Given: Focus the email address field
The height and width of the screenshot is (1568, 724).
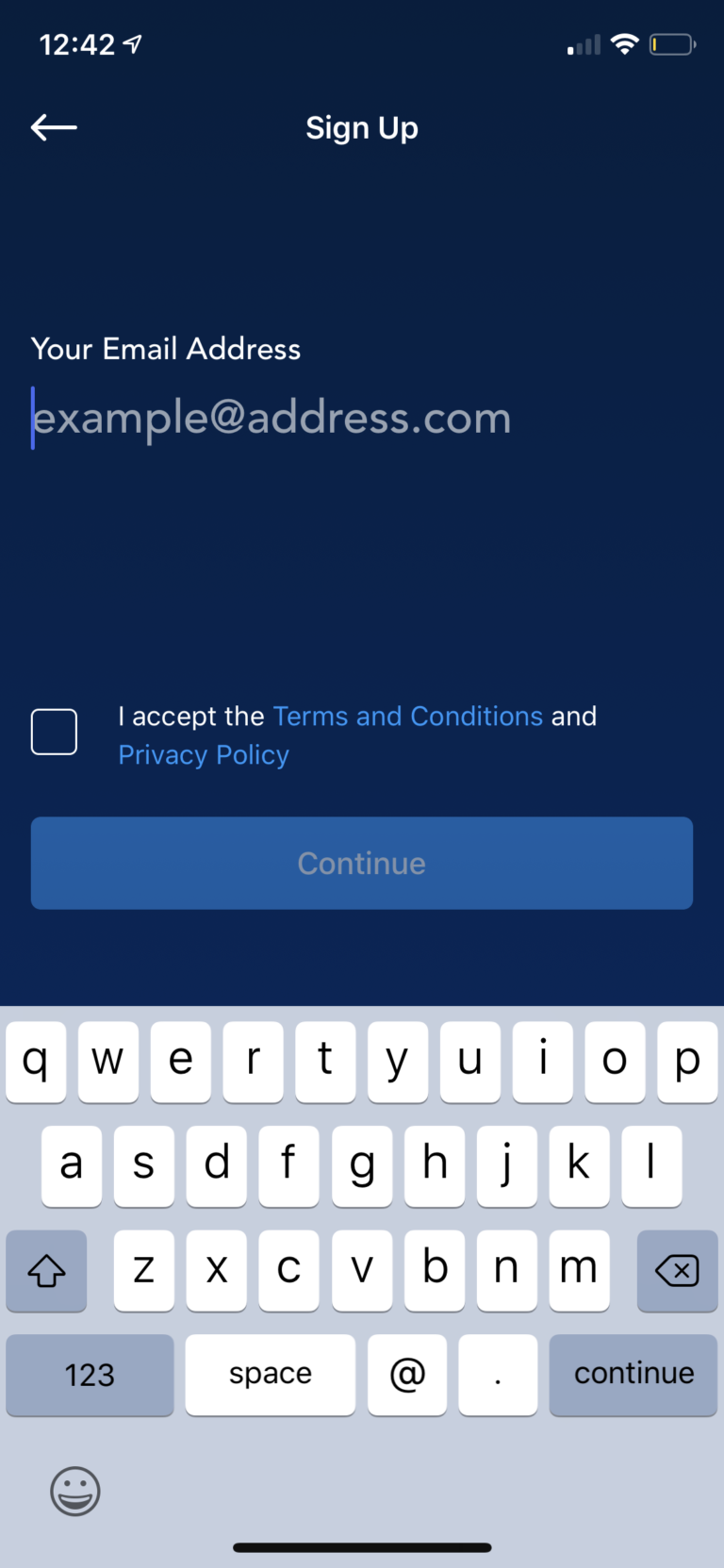Looking at the screenshot, I should pos(362,418).
